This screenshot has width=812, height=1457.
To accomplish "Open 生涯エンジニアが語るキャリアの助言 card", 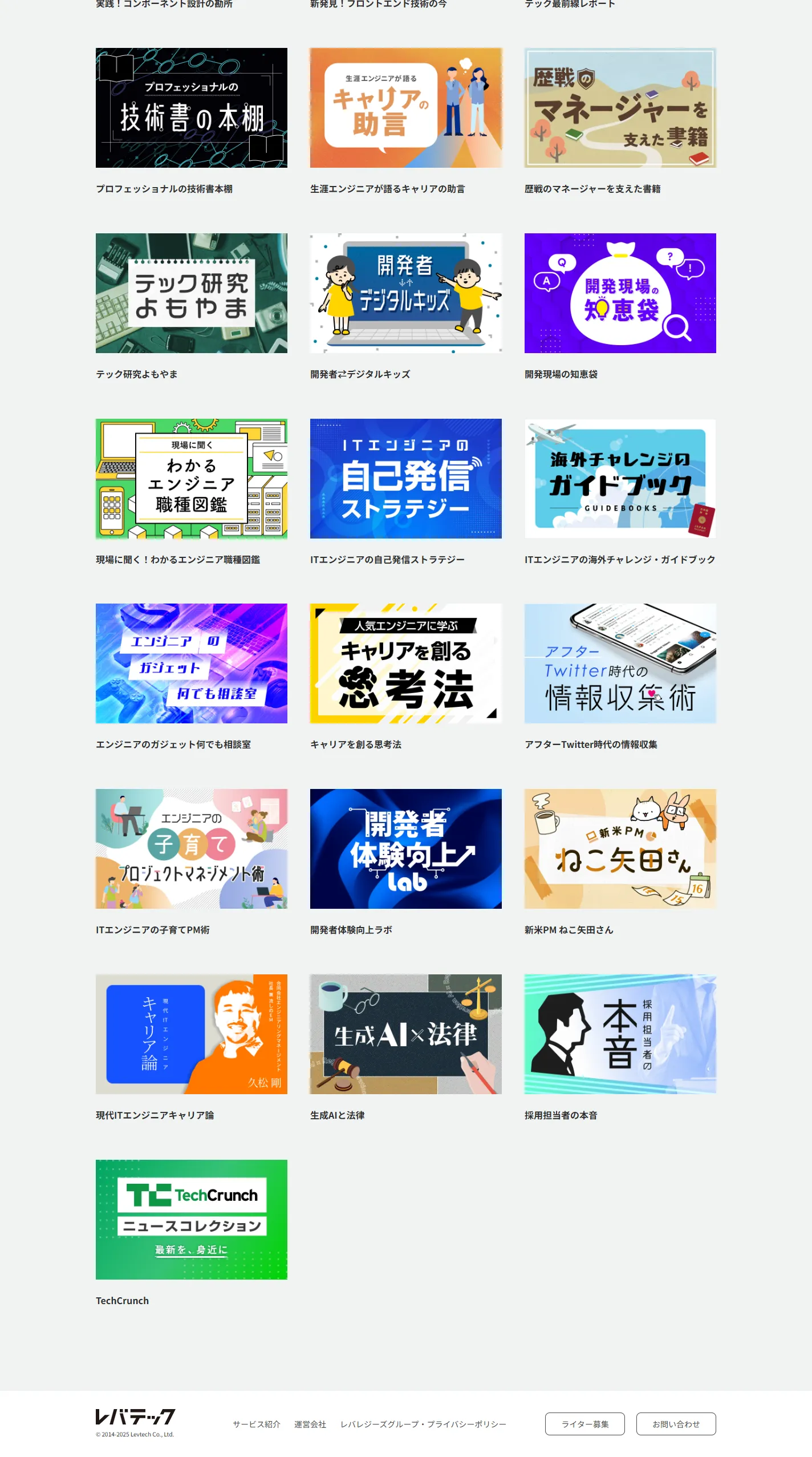I will pos(405,108).
